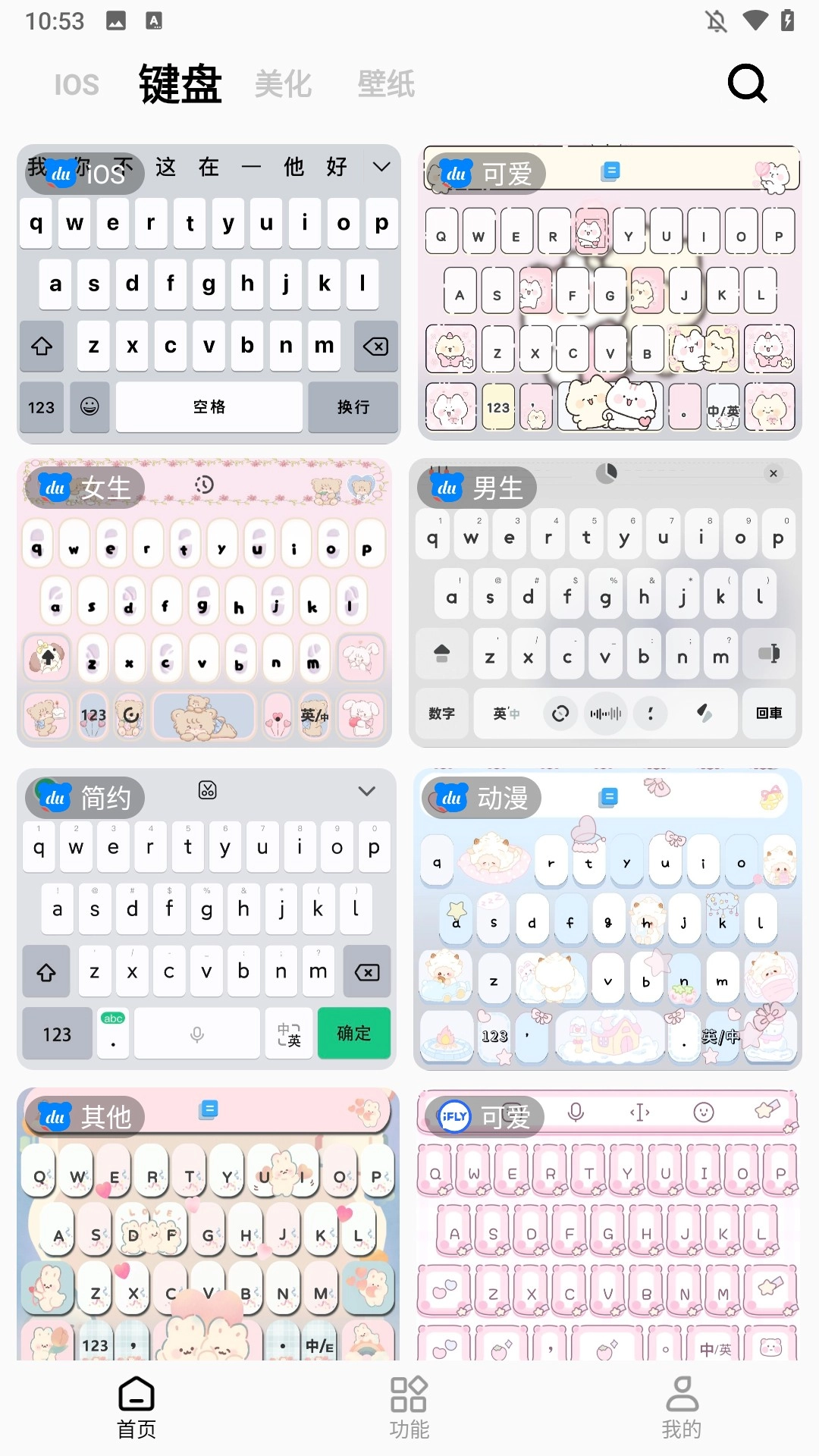Open the 其他 keyboard theme
The height and width of the screenshot is (1456, 819).
[209, 1225]
